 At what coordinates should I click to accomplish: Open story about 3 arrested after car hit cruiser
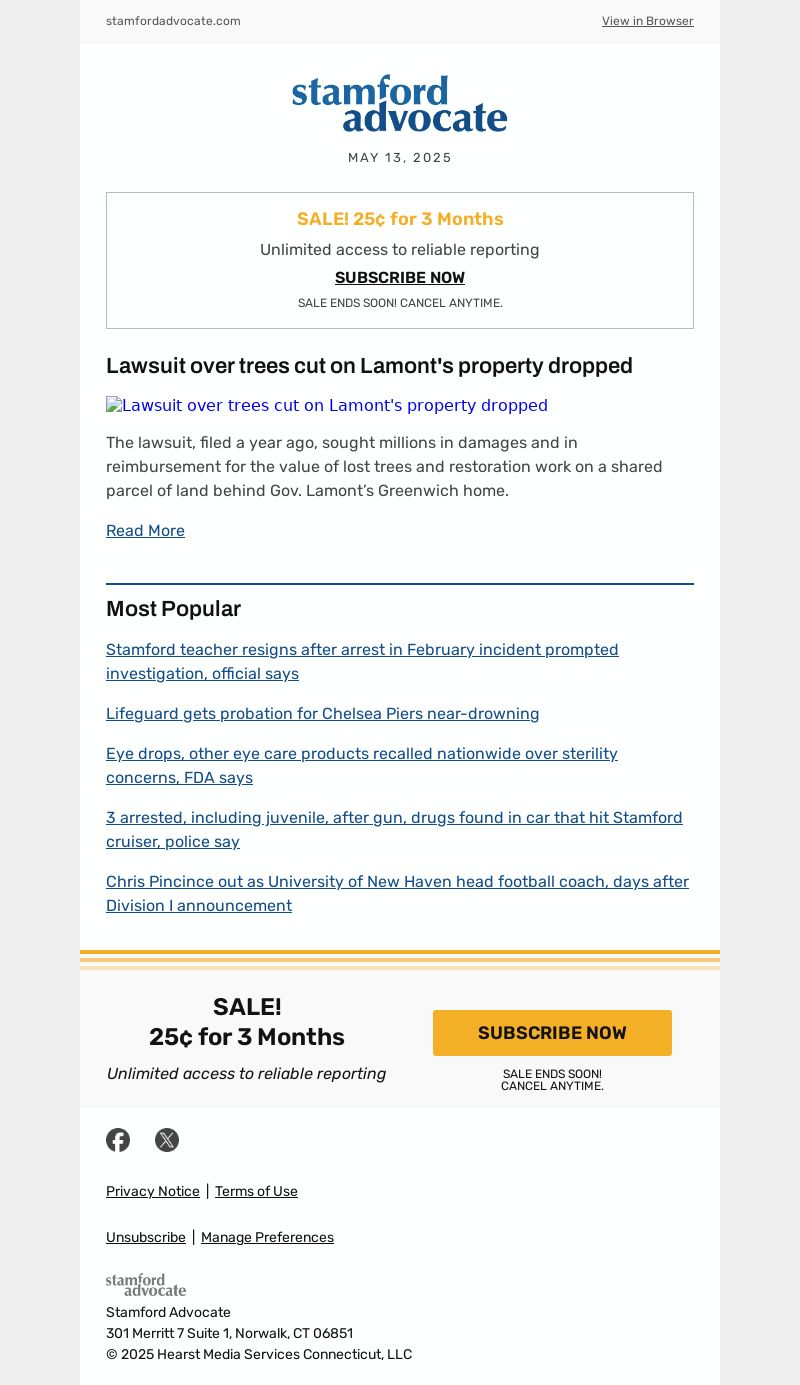[394, 830]
